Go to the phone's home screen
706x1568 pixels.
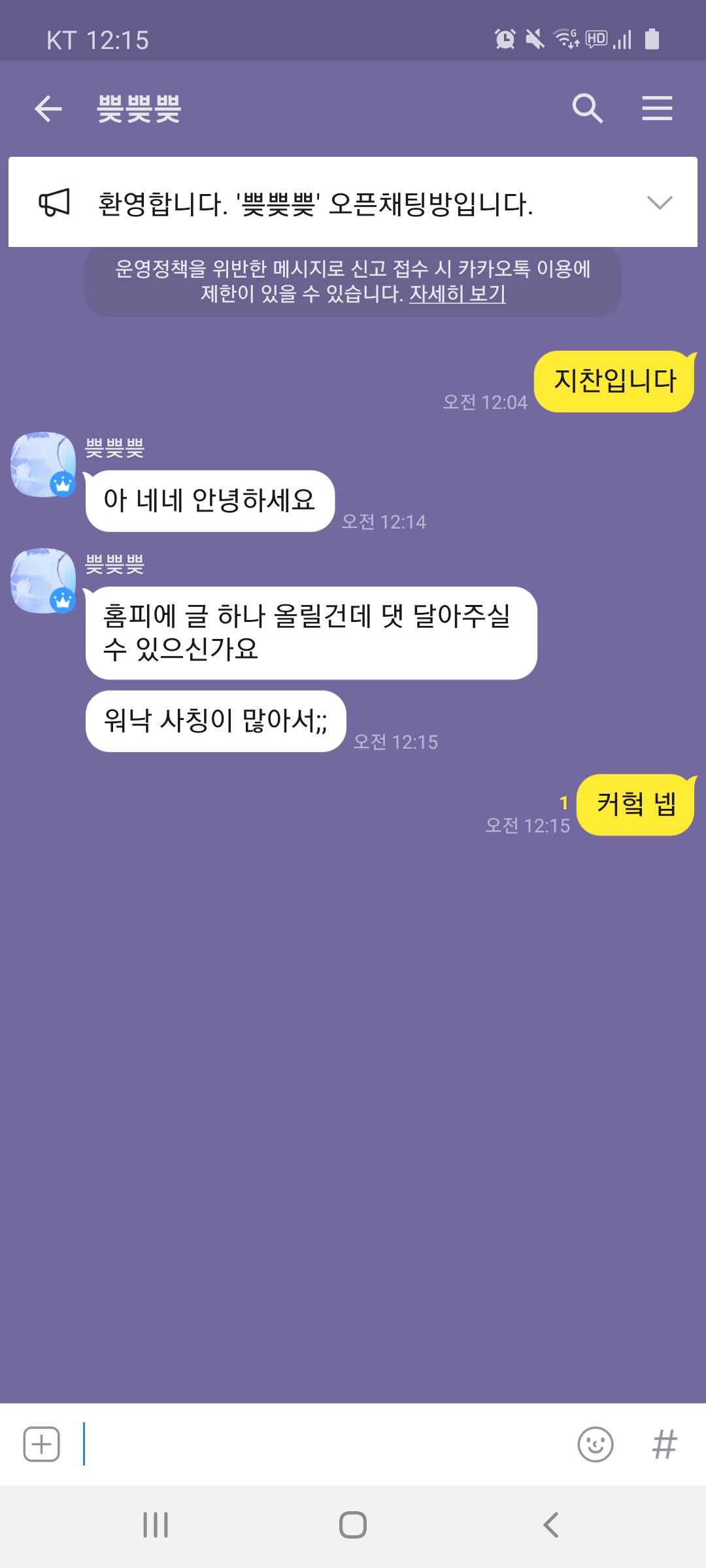[x=353, y=1526]
